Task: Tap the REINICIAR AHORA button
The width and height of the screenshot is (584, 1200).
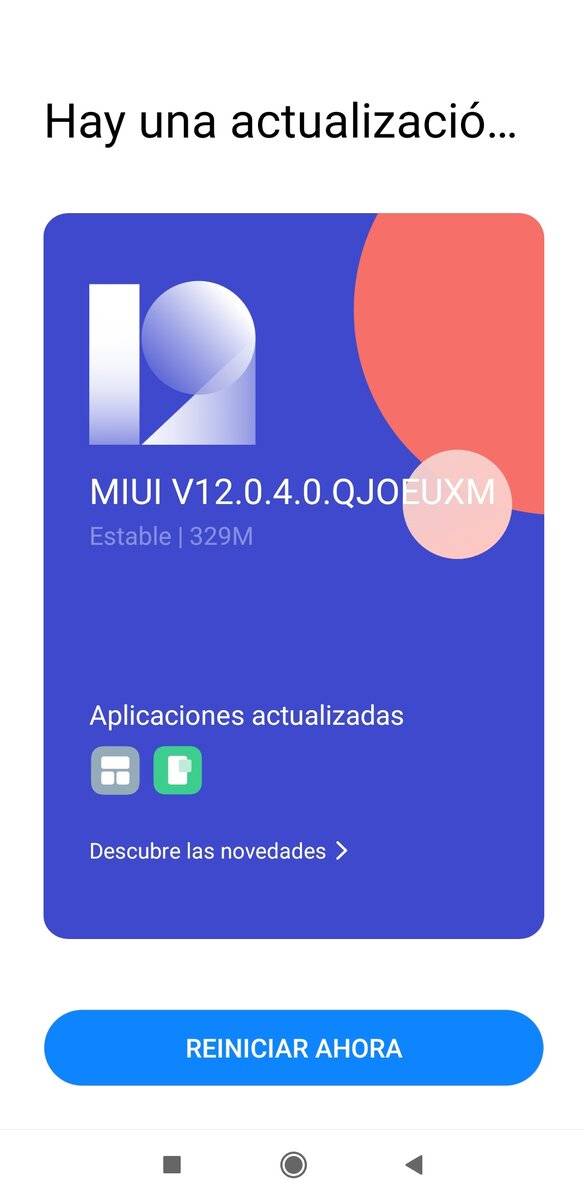Action: (293, 1047)
